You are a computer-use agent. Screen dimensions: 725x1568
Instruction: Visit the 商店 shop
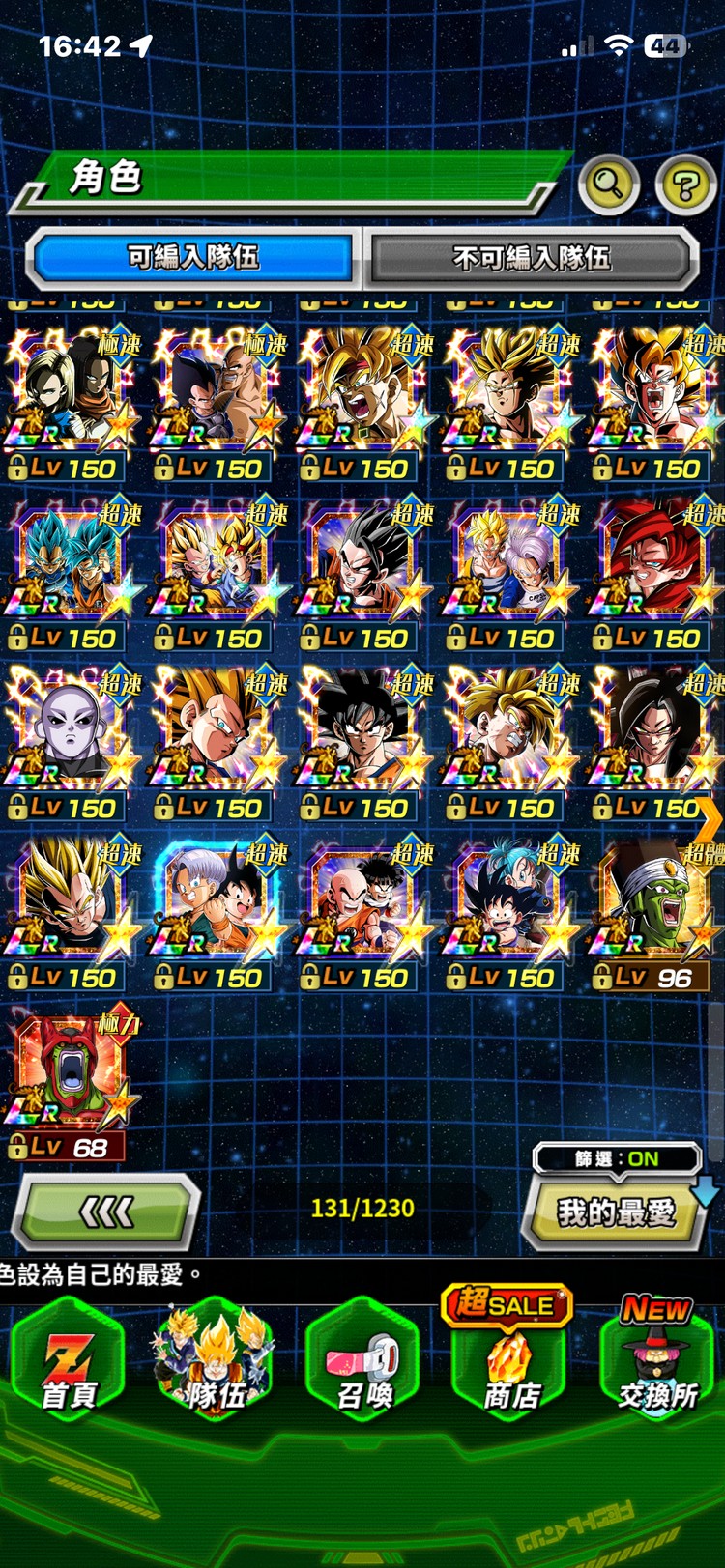point(510,1362)
